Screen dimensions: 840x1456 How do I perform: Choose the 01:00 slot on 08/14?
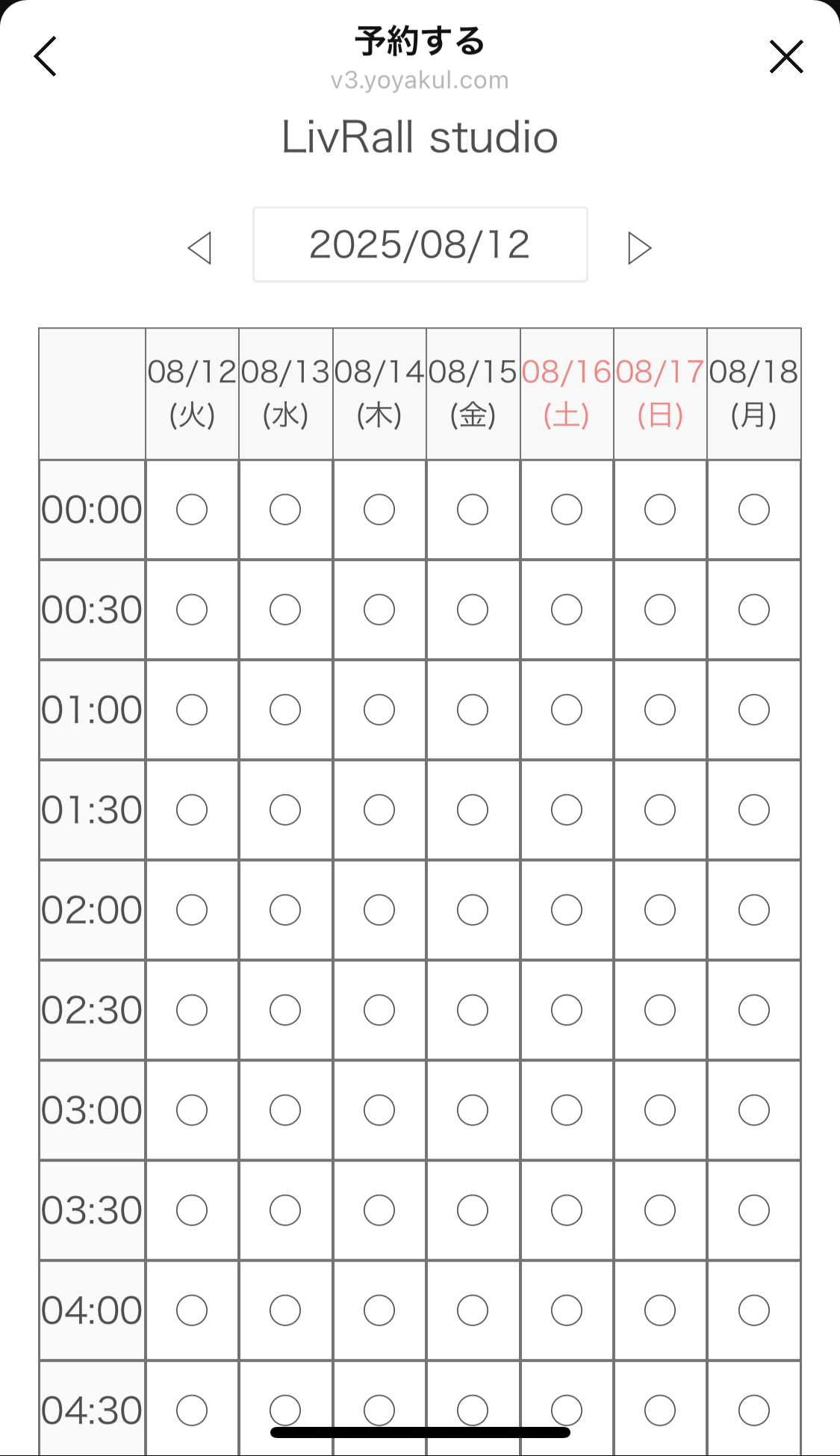pyautogui.click(x=379, y=710)
